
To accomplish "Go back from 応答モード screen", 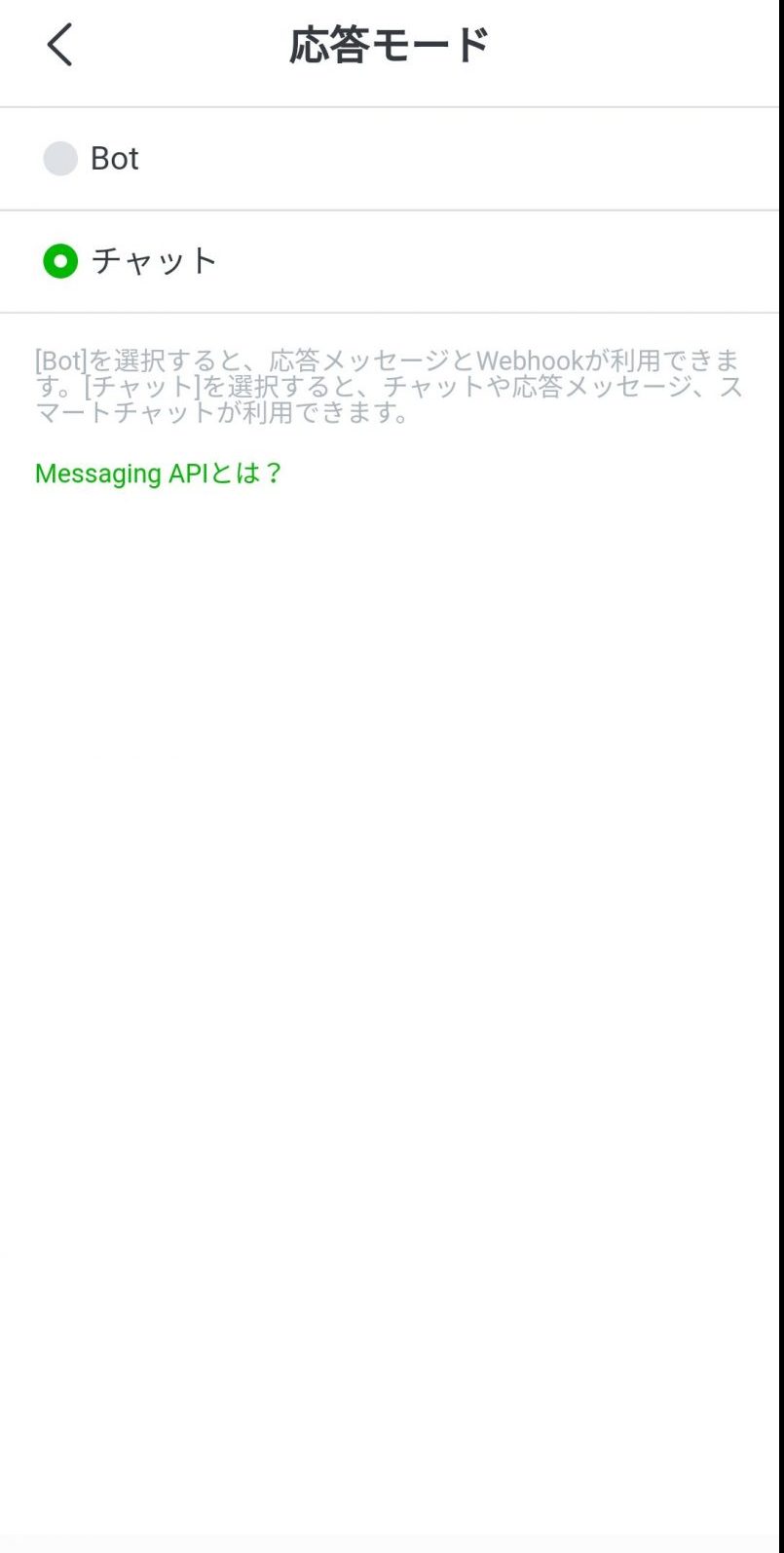I will (x=59, y=45).
